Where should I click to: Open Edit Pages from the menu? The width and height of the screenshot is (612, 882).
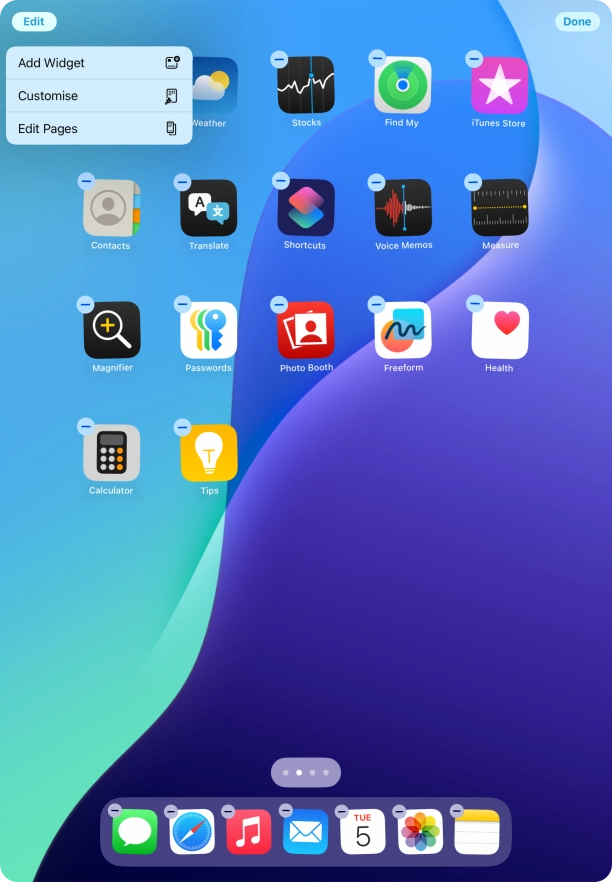[98, 129]
